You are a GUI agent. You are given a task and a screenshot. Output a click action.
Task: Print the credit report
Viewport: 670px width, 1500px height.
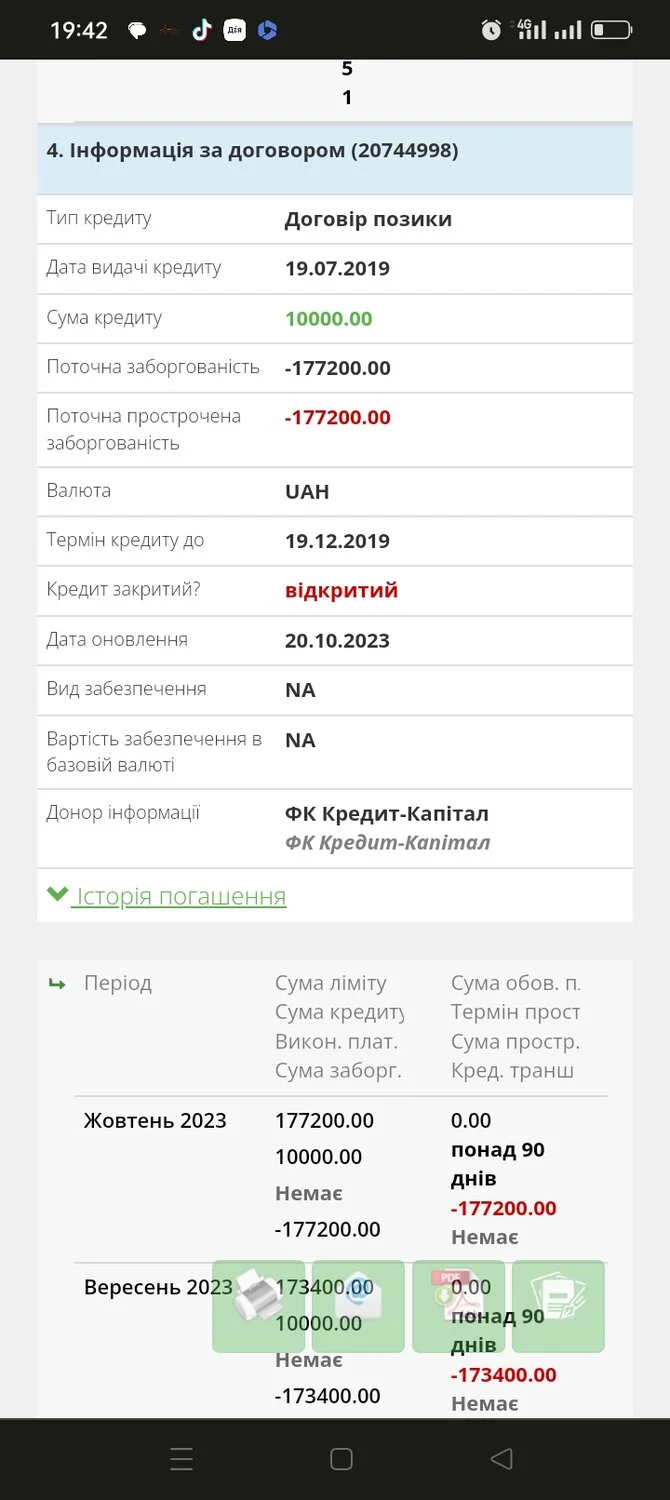[258, 1306]
